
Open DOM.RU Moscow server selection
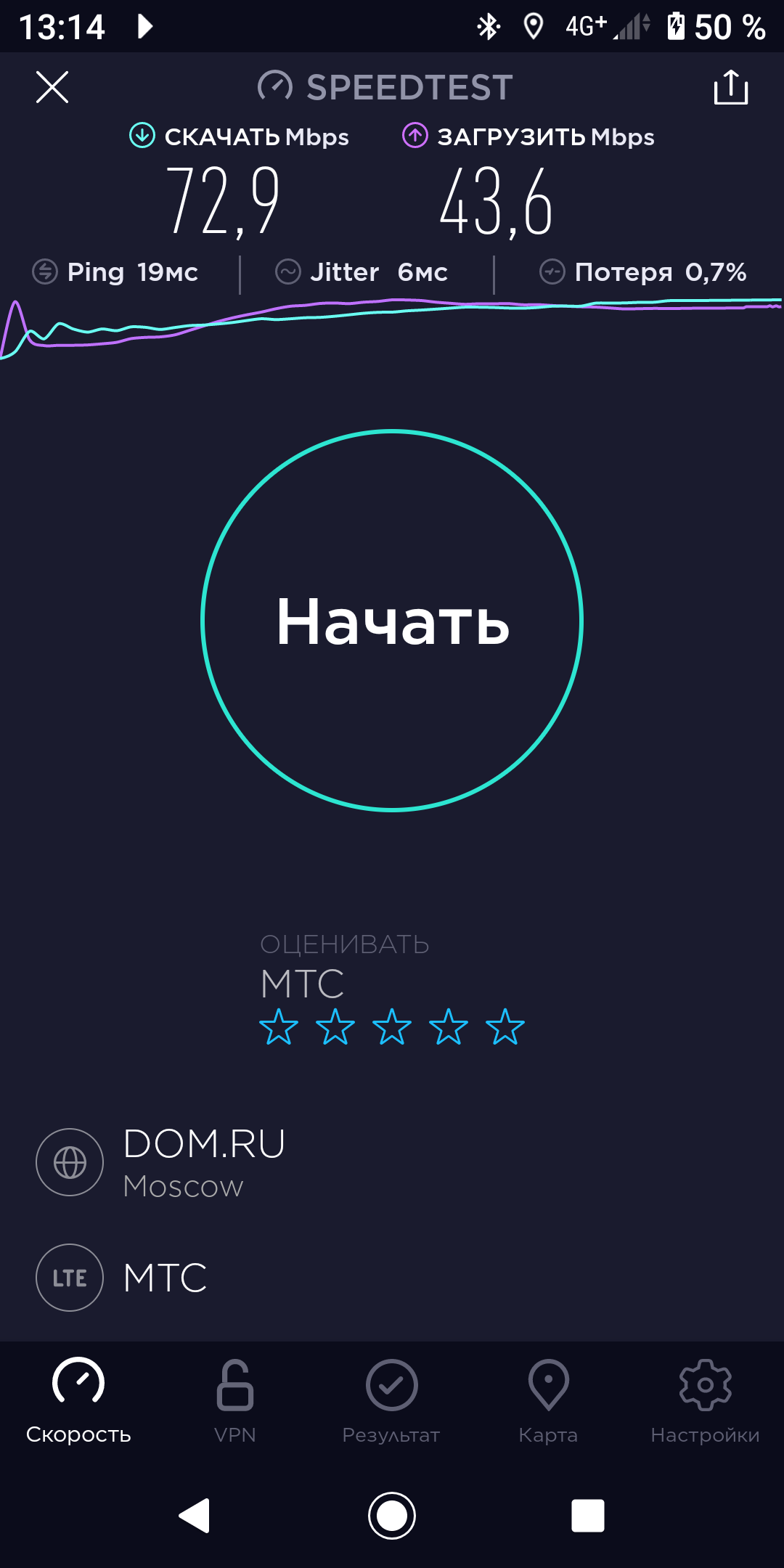[x=392, y=1162]
